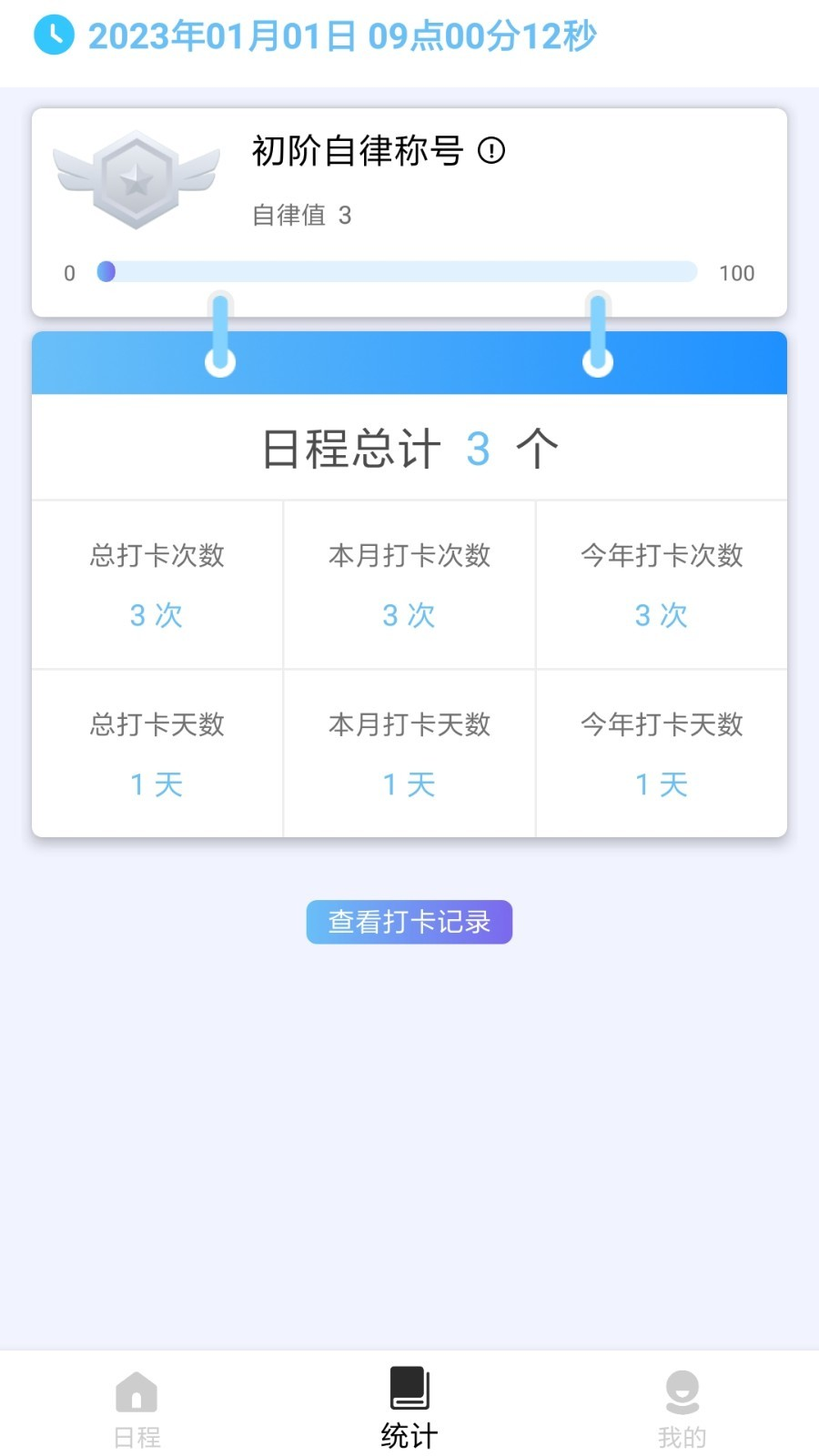Open 查看打卡记录 to view check-in records
Screen dimensions: 819x1456
coord(409,921)
